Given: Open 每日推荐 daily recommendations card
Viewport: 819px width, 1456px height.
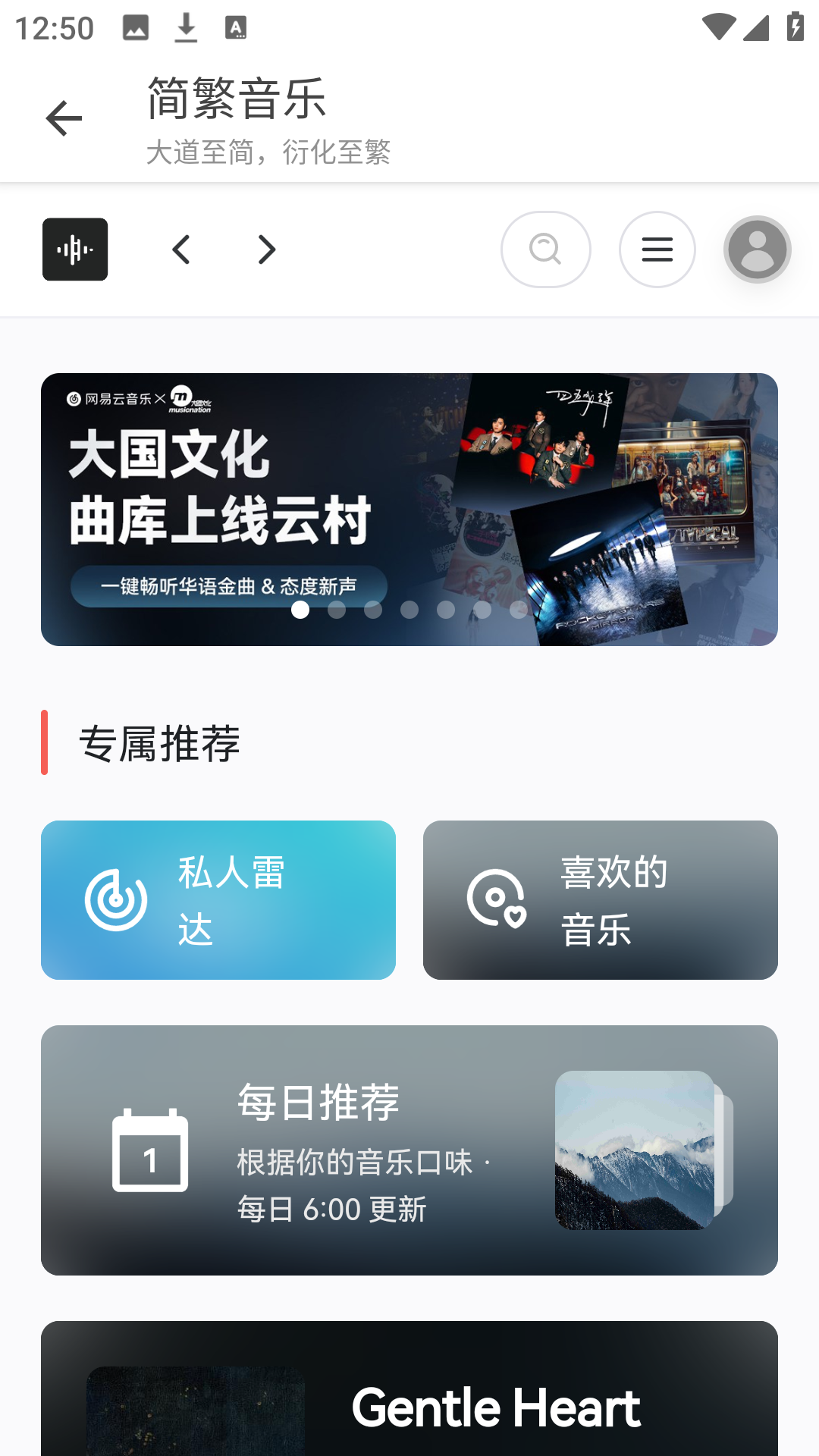Looking at the screenshot, I should [409, 1150].
